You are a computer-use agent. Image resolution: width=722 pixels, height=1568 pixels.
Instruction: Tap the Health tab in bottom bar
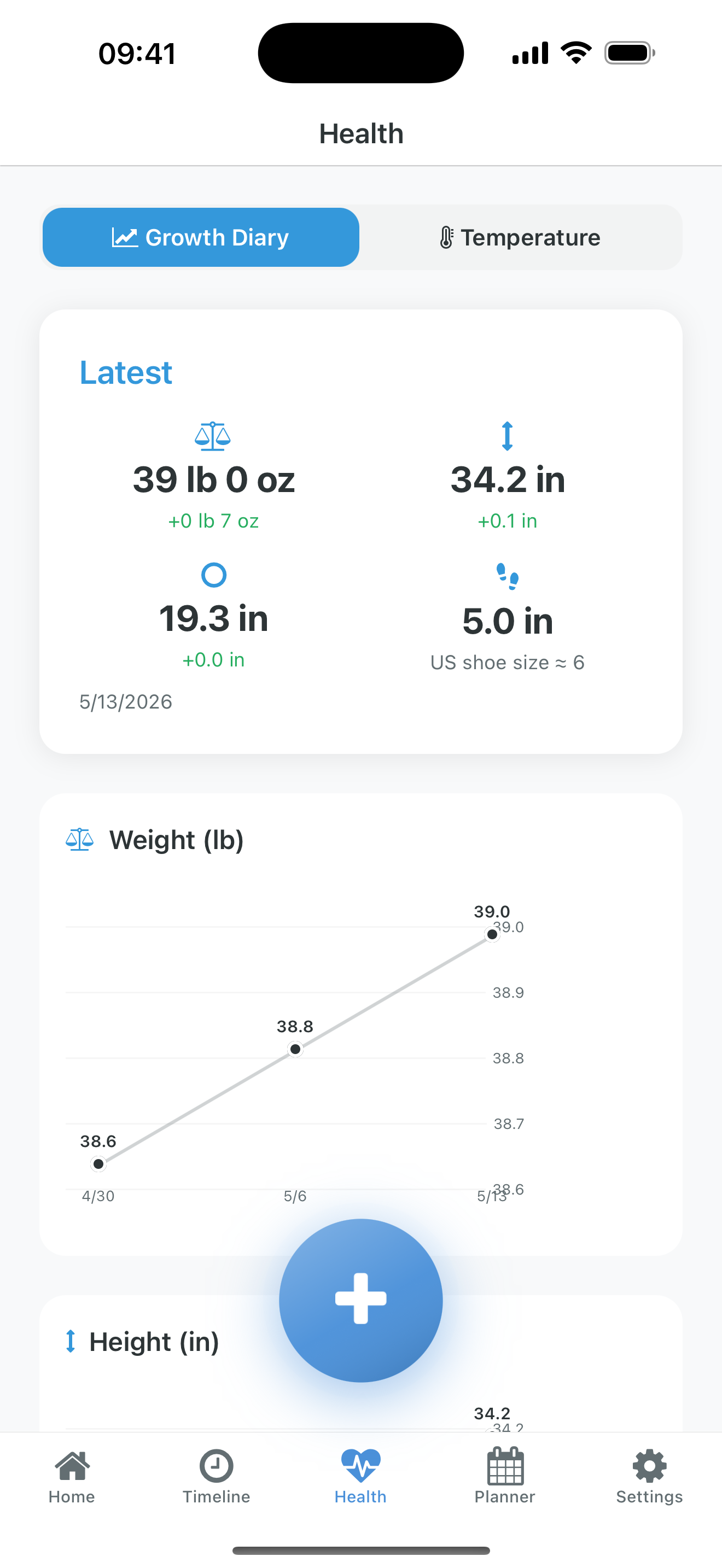pyautogui.click(x=360, y=1477)
